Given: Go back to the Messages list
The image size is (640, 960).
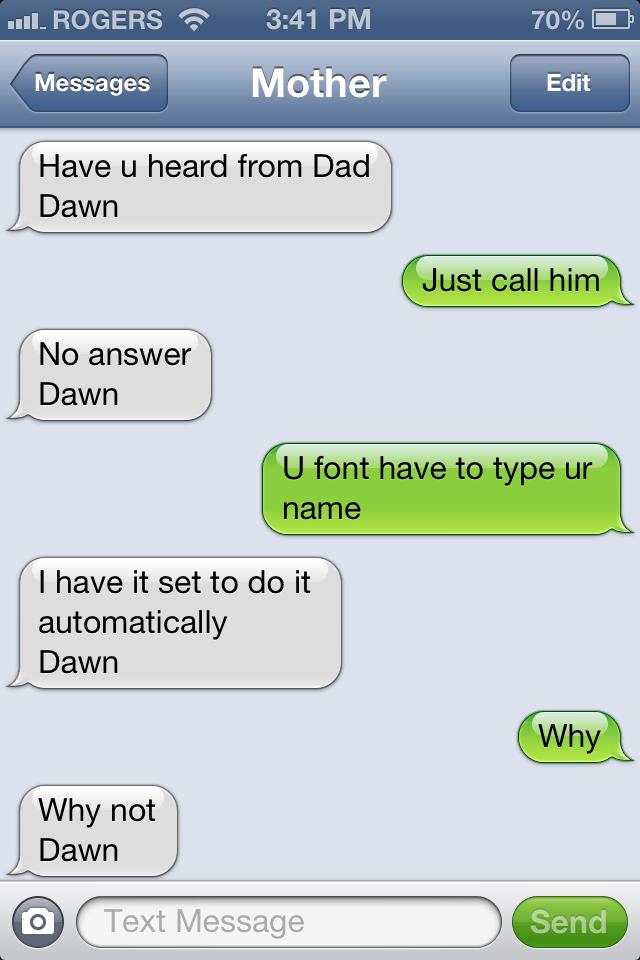Looking at the screenshot, I should click(x=90, y=84).
